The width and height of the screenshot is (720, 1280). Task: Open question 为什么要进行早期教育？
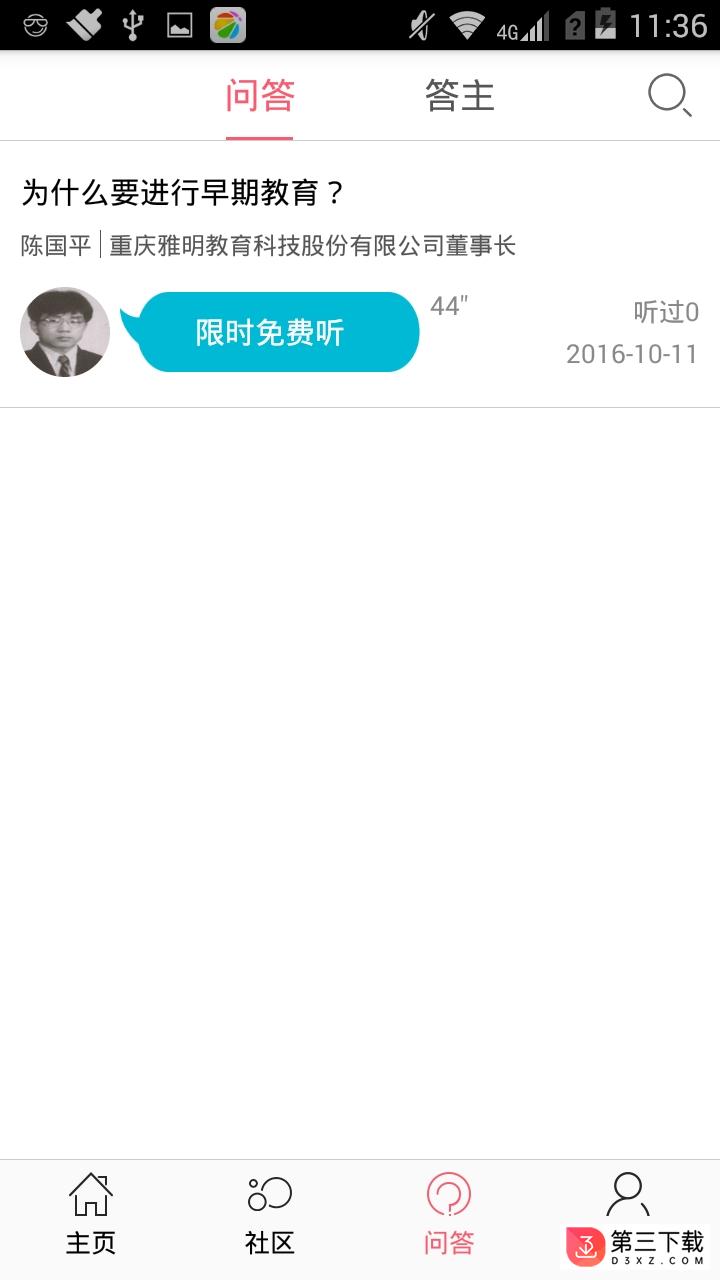tap(183, 192)
